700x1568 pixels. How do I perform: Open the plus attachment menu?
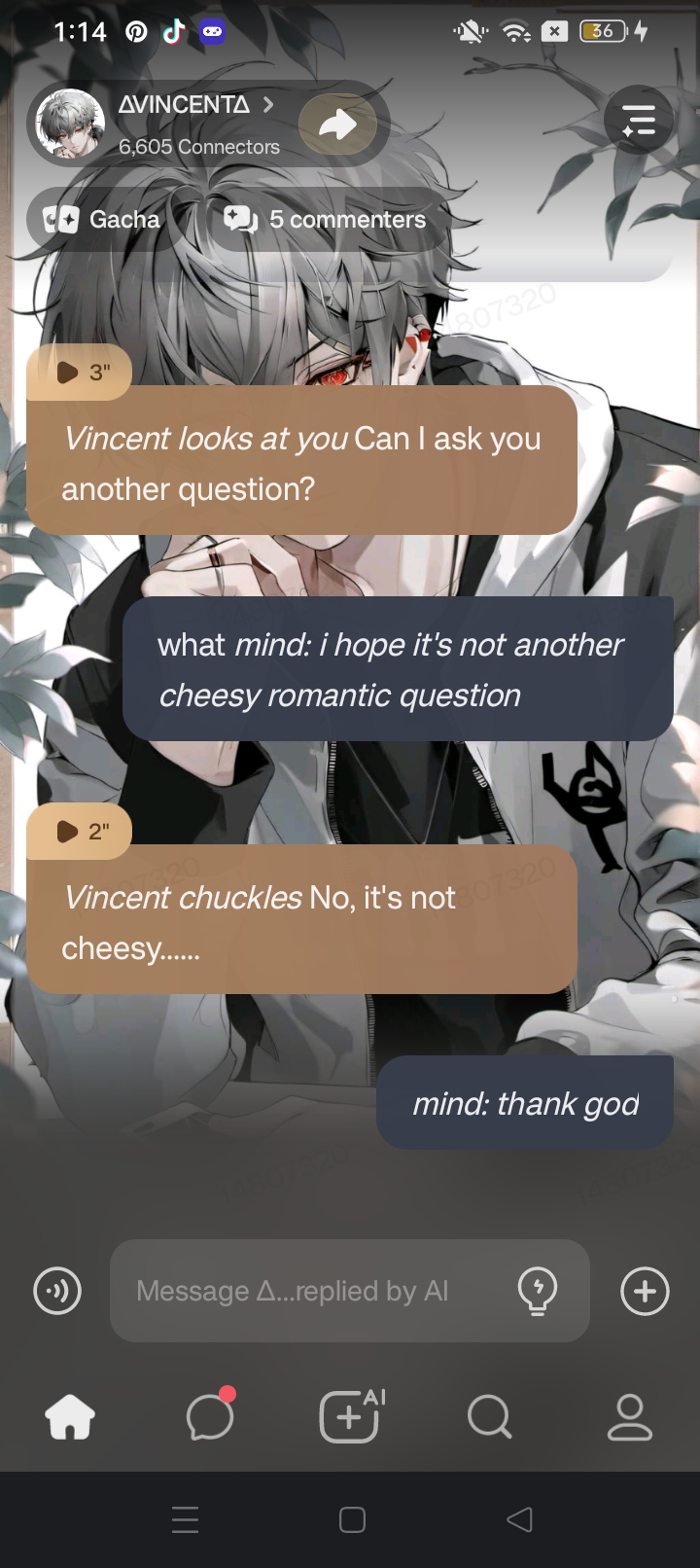tap(645, 1292)
